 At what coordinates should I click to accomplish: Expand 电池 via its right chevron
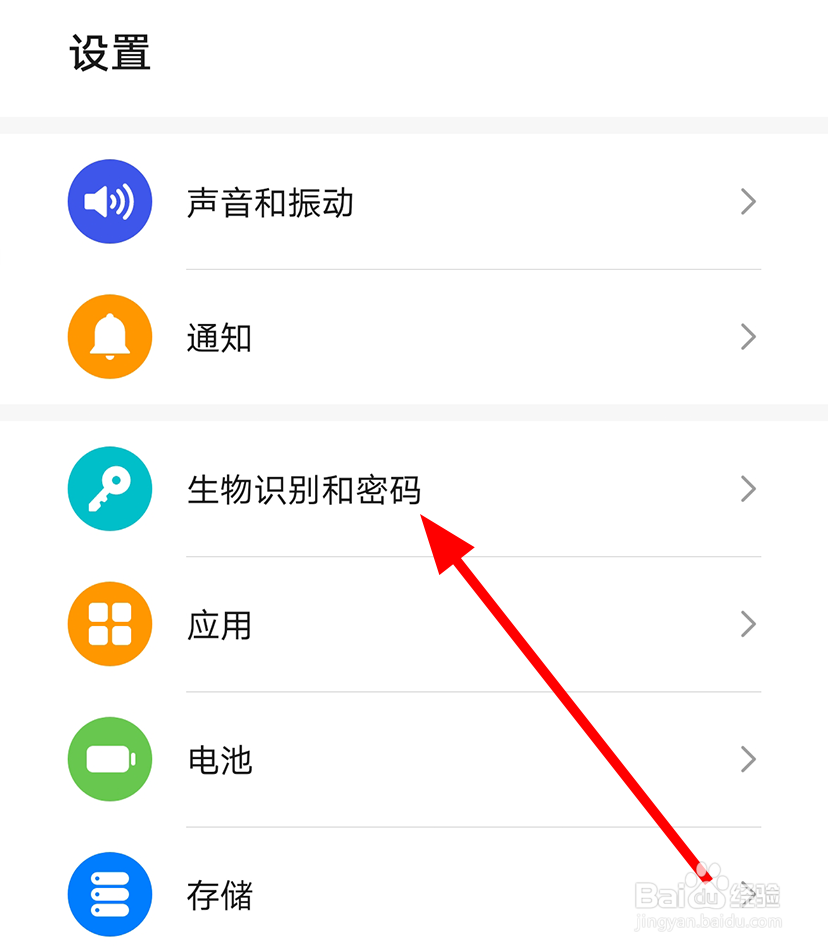pyautogui.click(x=749, y=760)
